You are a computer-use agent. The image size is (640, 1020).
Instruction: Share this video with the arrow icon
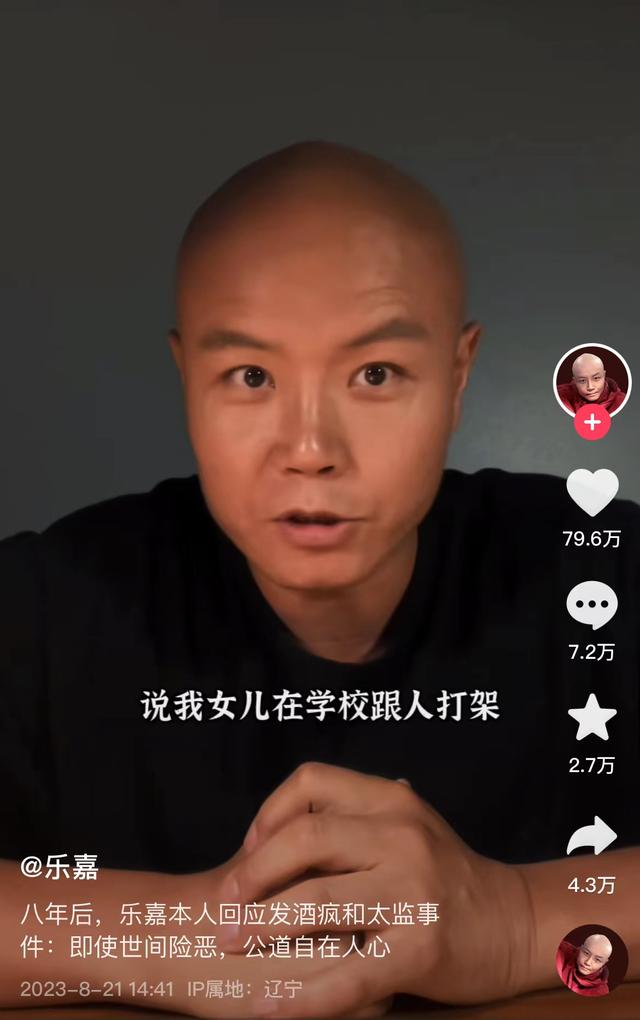592,837
